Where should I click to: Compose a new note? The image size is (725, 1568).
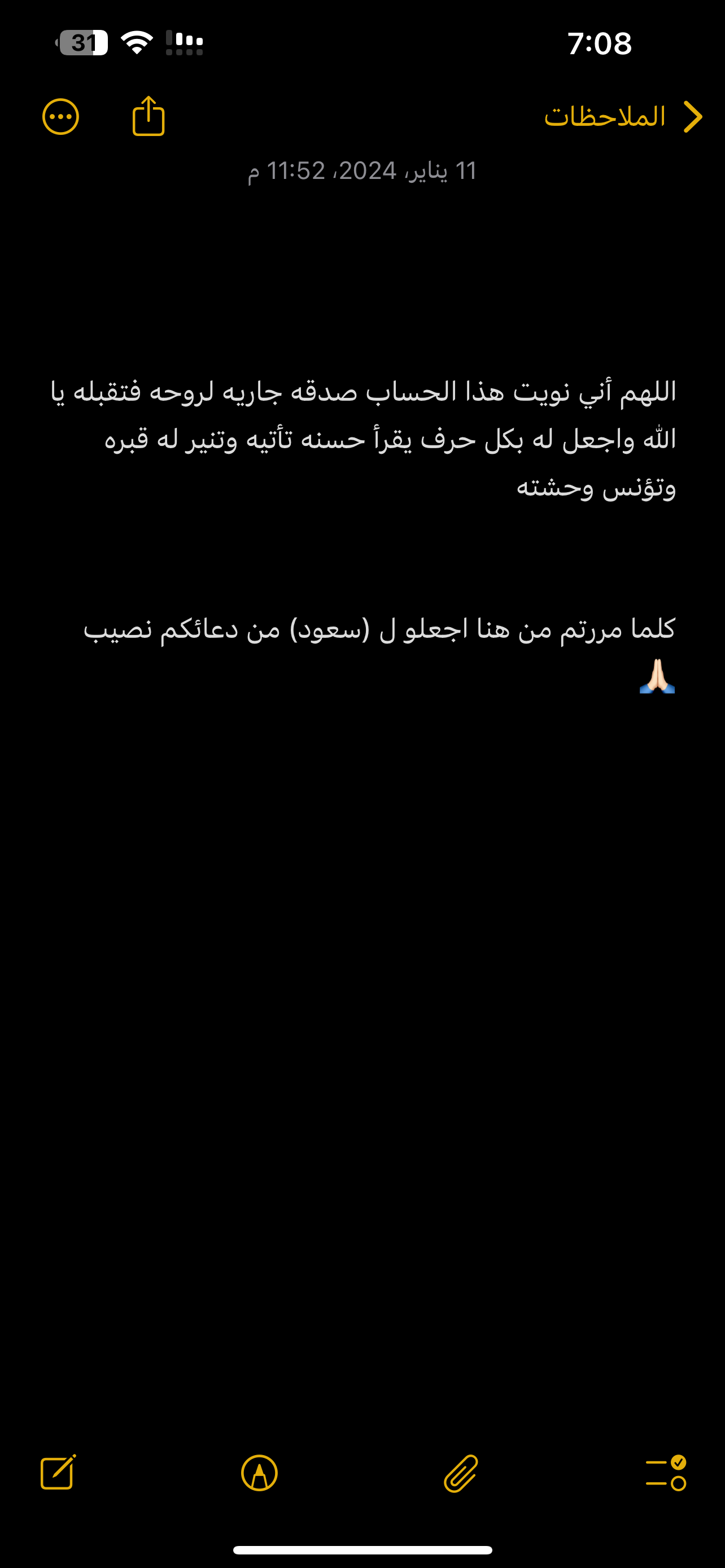(x=58, y=1473)
